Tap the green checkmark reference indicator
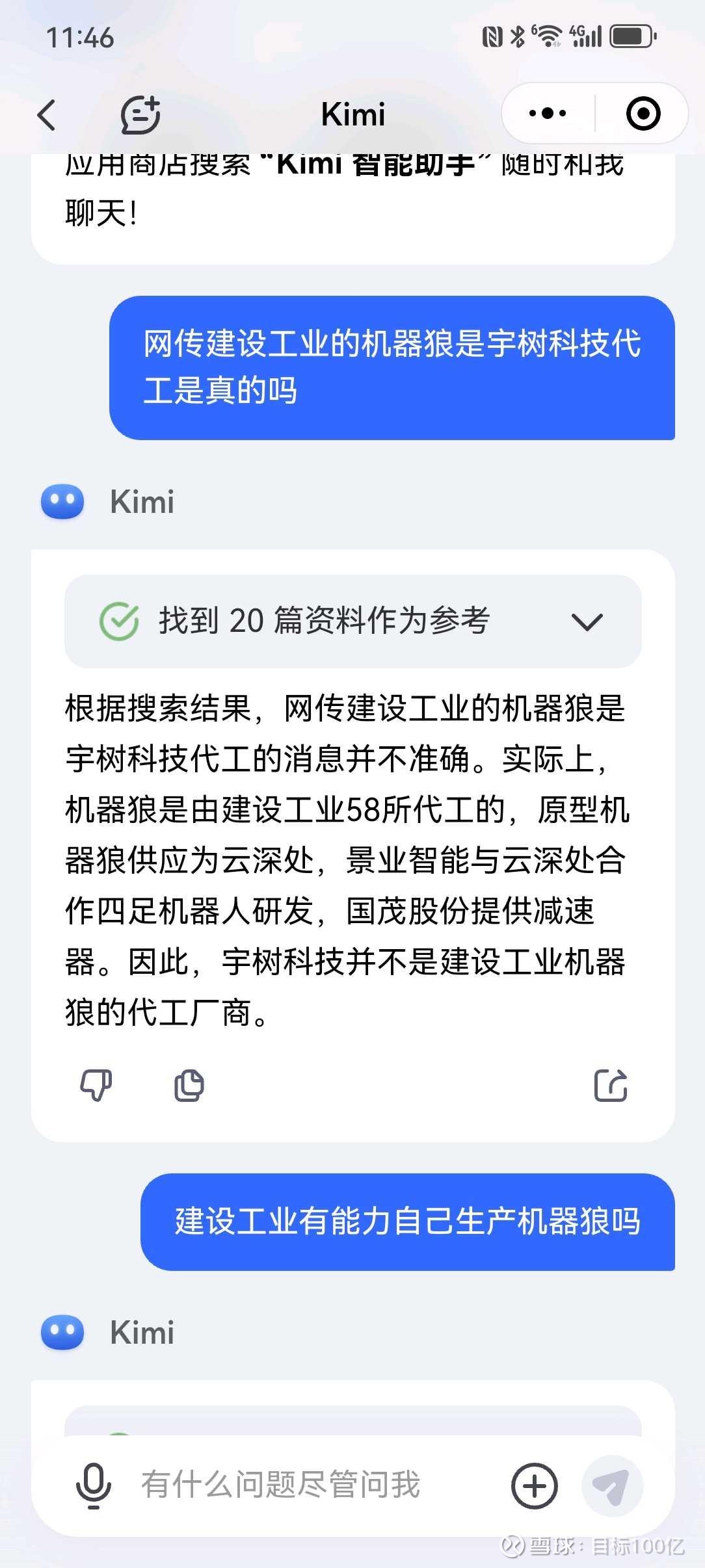This screenshot has width=705, height=1568. click(118, 621)
